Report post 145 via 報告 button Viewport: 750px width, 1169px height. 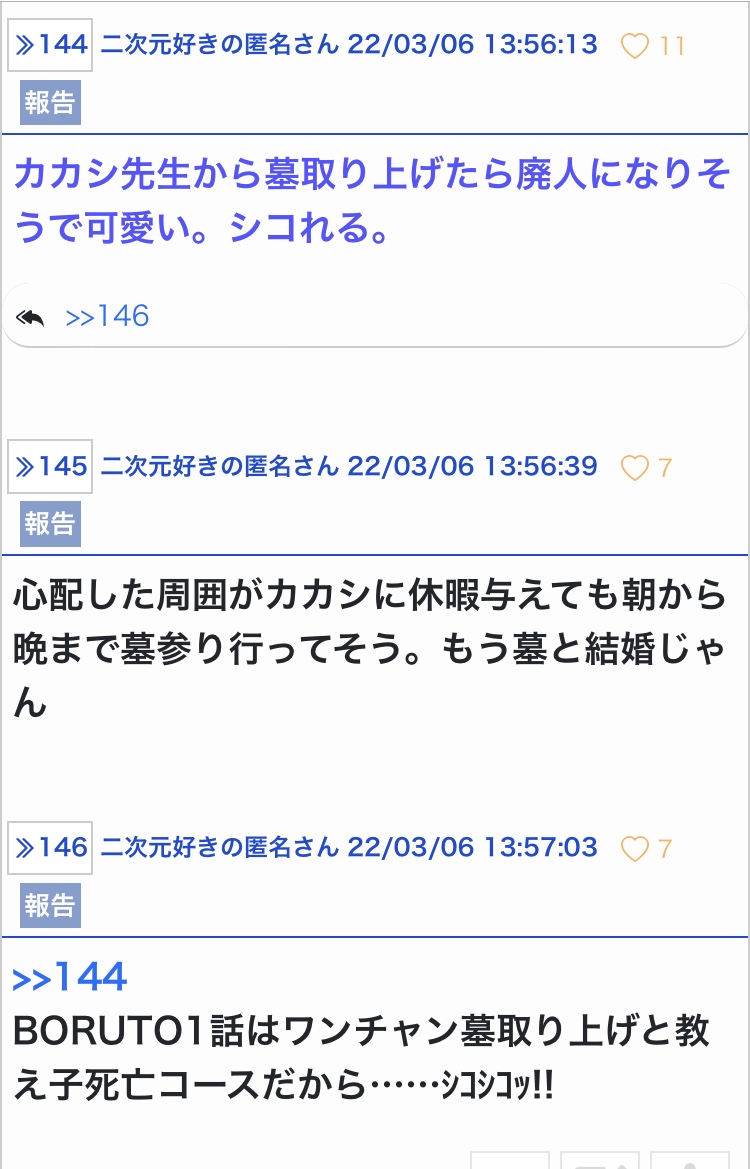point(50,524)
